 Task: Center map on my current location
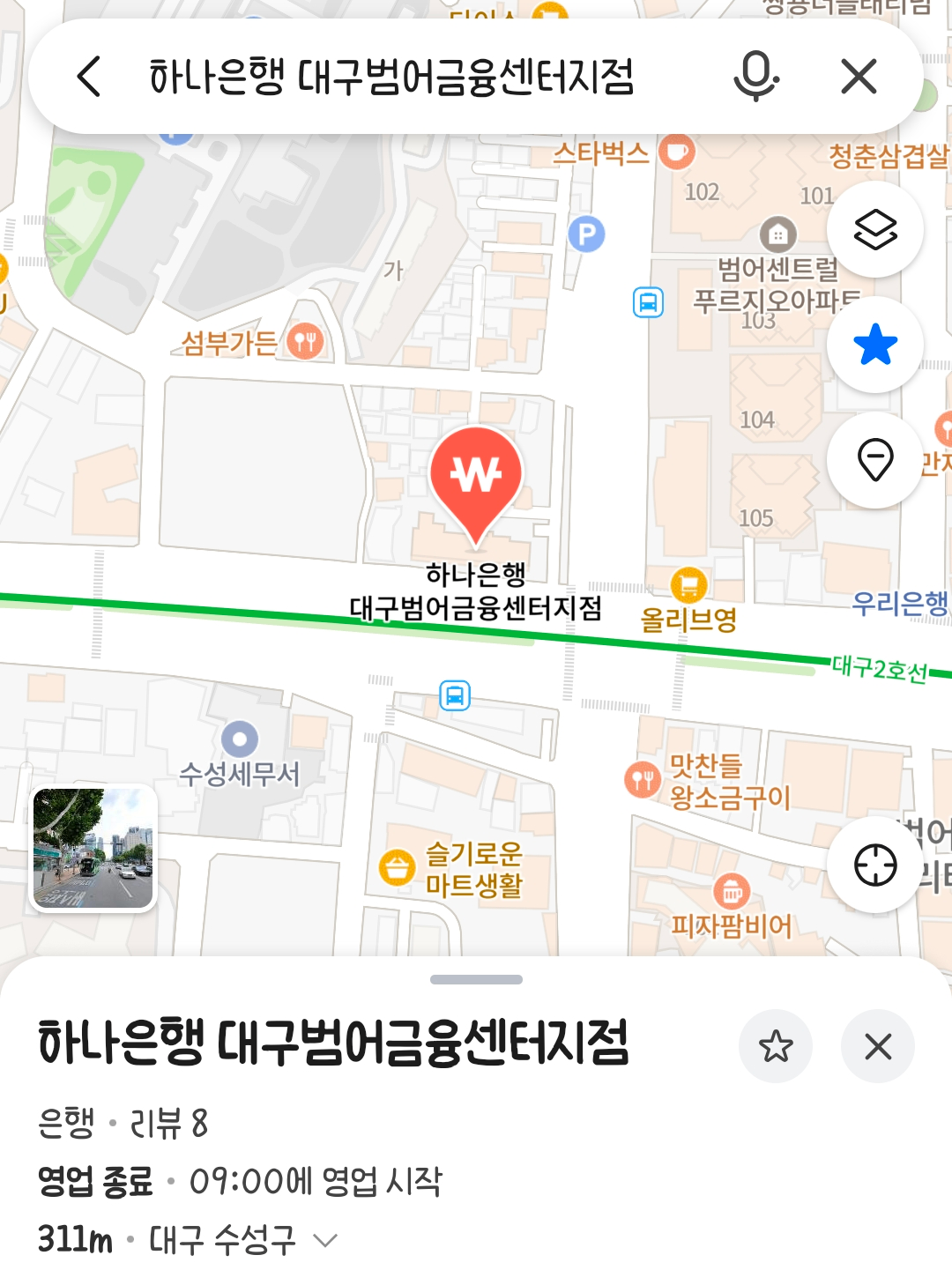point(875,865)
